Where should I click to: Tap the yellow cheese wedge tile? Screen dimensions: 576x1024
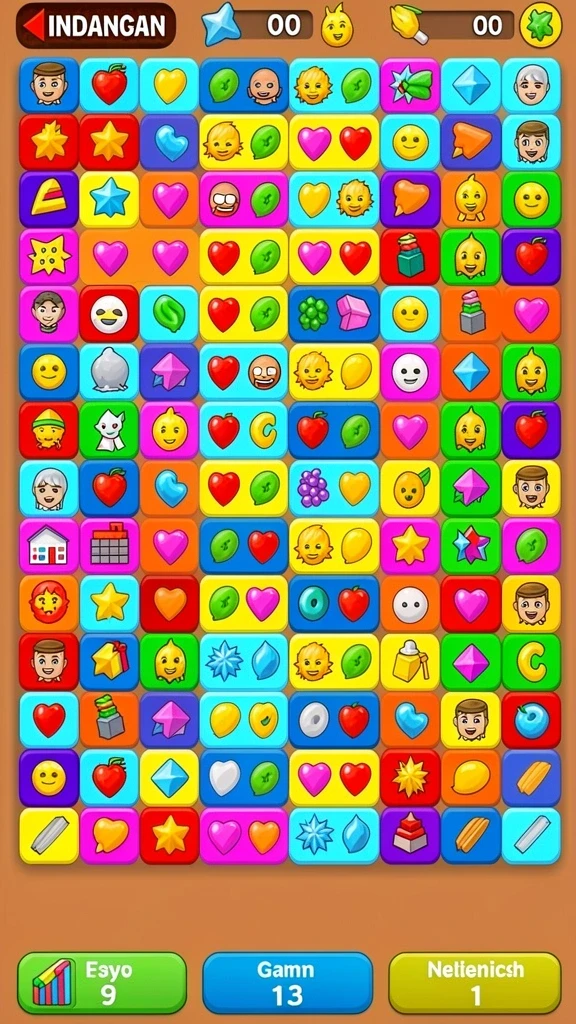pos(48,199)
